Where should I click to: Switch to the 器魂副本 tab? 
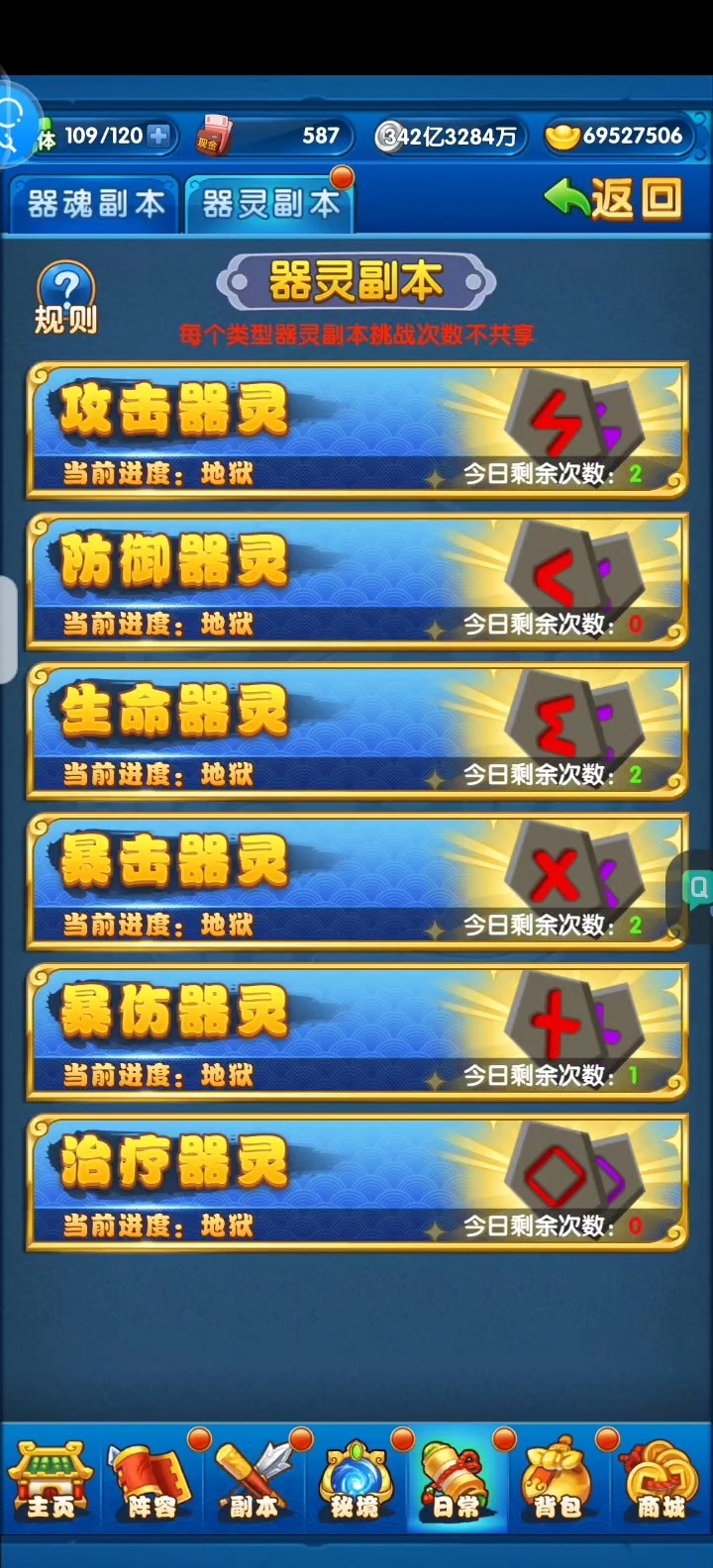click(x=95, y=205)
